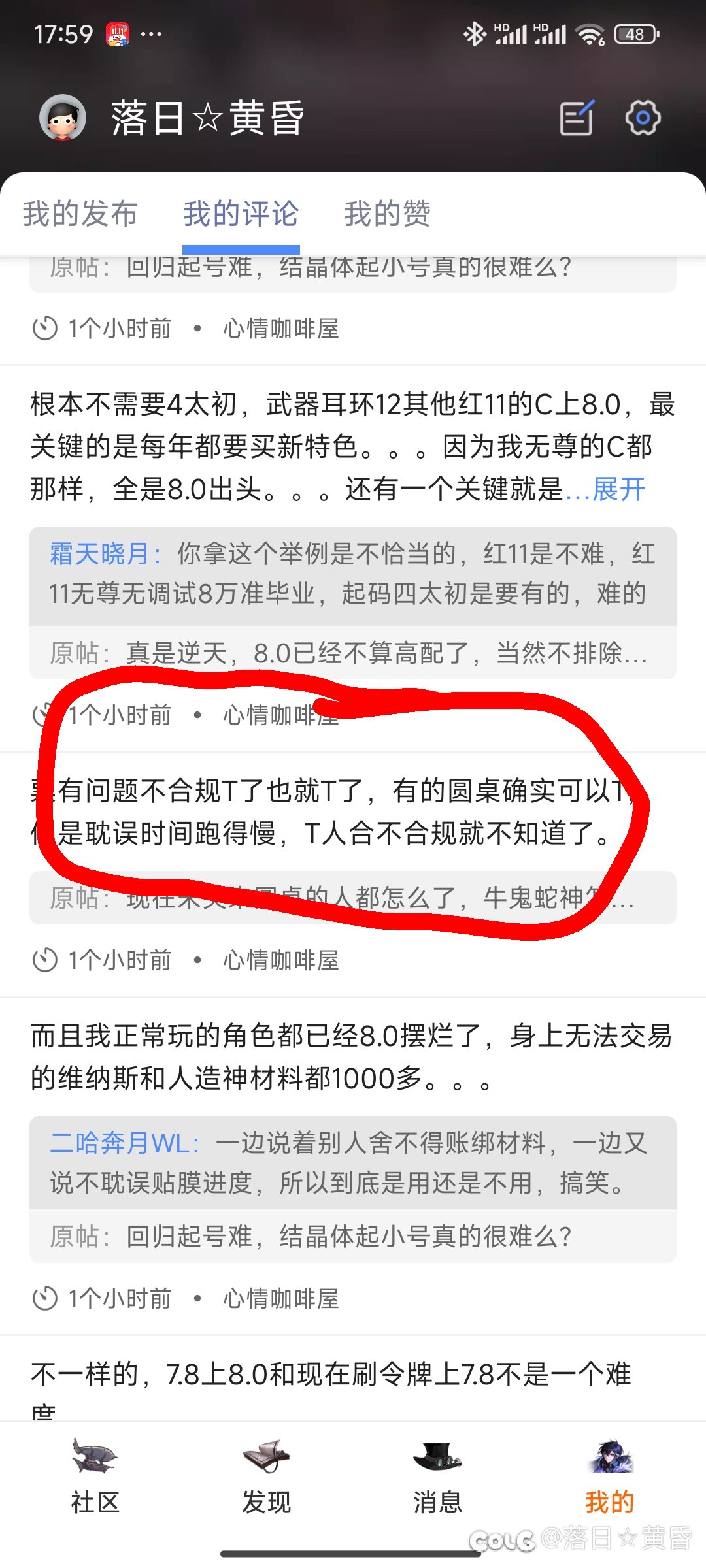The width and height of the screenshot is (706, 1568).
Task: Tap the profile avatar of 落日☆黄昏
Action: tap(63, 118)
